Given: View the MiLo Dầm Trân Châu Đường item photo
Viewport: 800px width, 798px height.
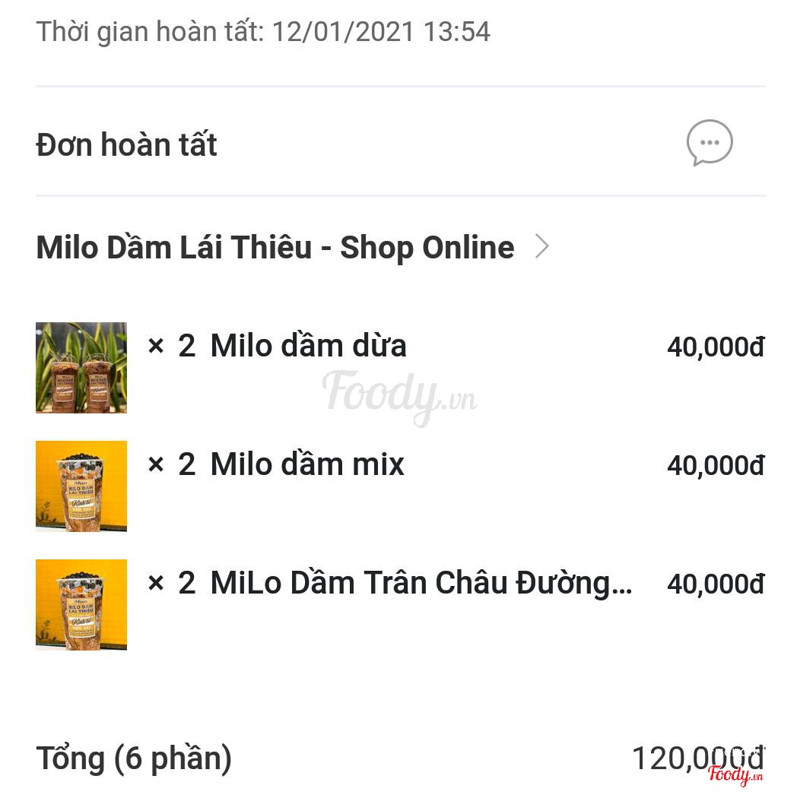Looking at the screenshot, I should tap(81, 604).
